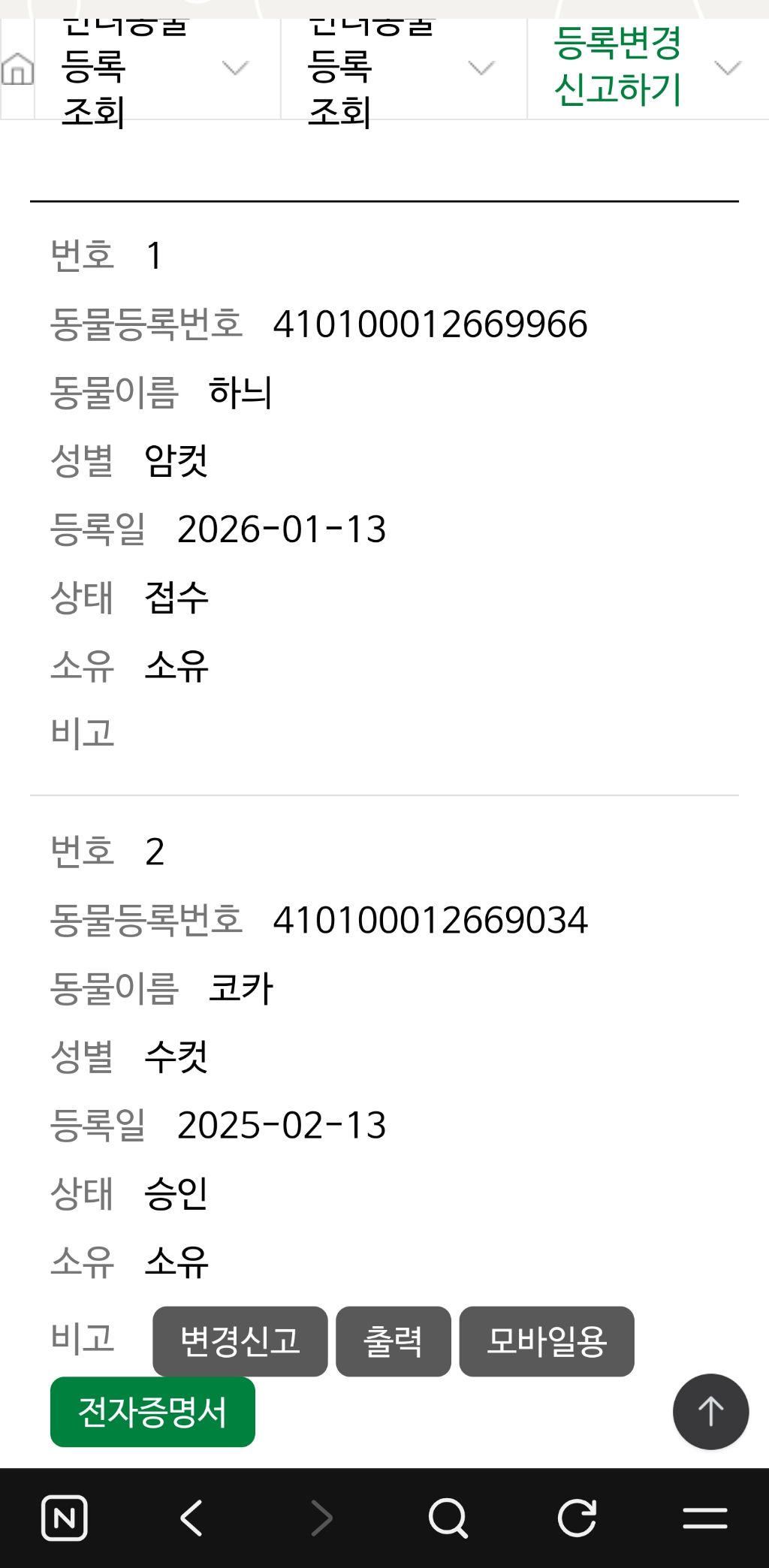Open the 모바일용 option
The height and width of the screenshot is (1568, 769).
tap(546, 1341)
